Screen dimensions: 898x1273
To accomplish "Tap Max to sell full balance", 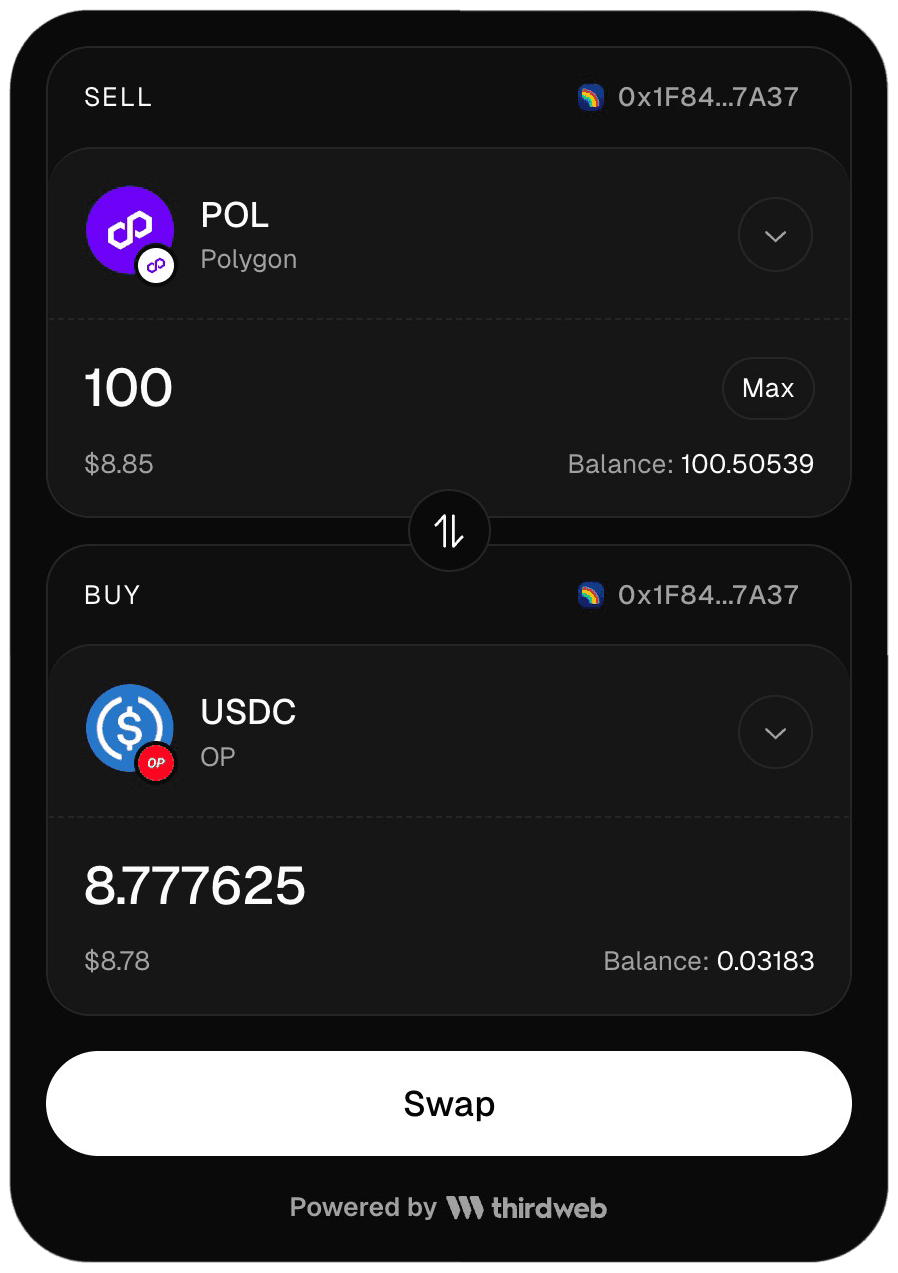I will coord(768,388).
